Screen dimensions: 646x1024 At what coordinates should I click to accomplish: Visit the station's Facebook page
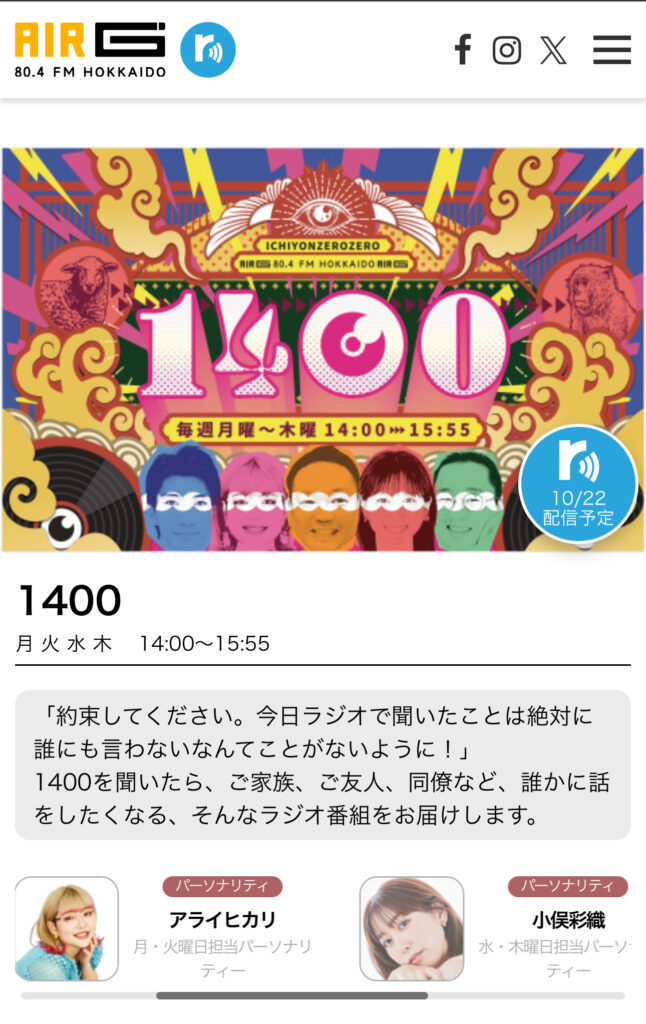[x=462, y=50]
